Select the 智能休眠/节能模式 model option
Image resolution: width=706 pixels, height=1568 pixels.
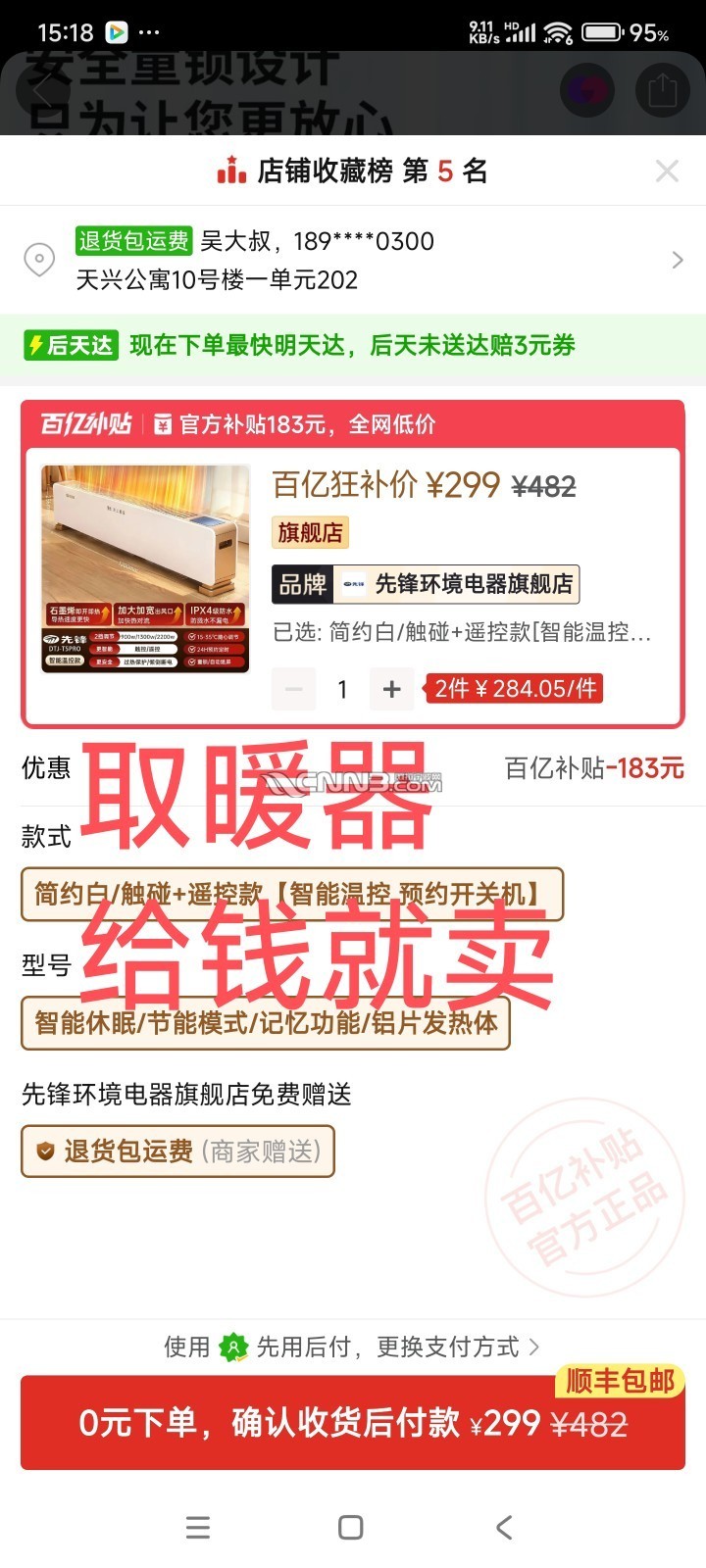[265, 1023]
